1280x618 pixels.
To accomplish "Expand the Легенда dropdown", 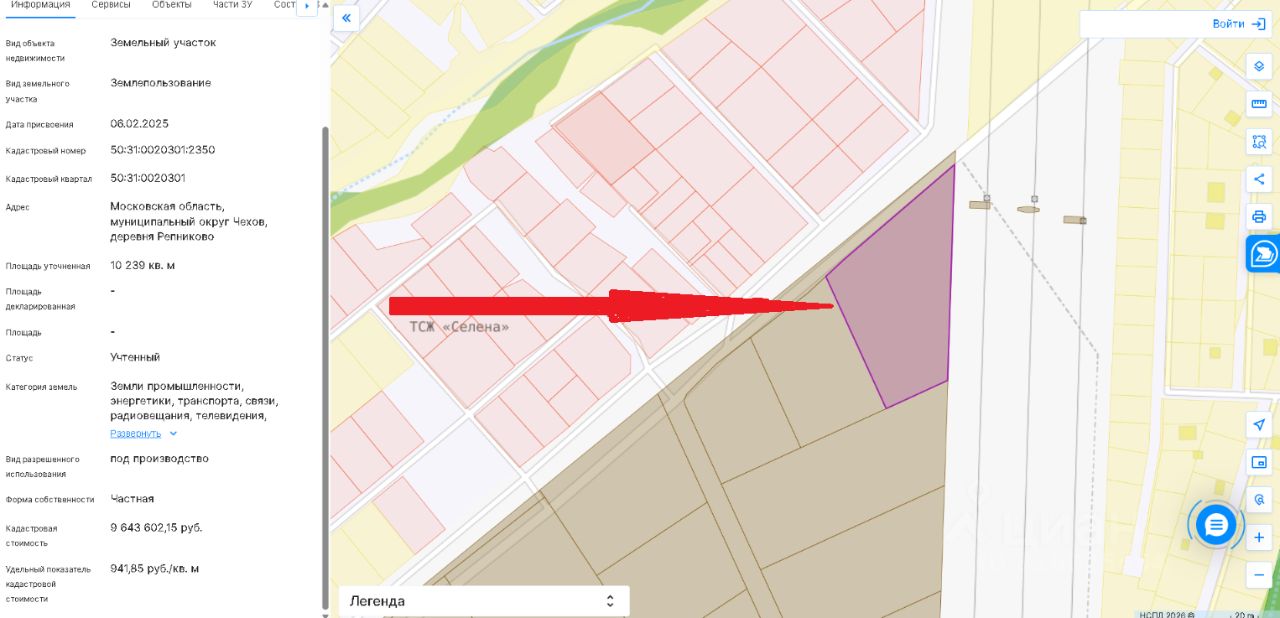I will point(484,601).
